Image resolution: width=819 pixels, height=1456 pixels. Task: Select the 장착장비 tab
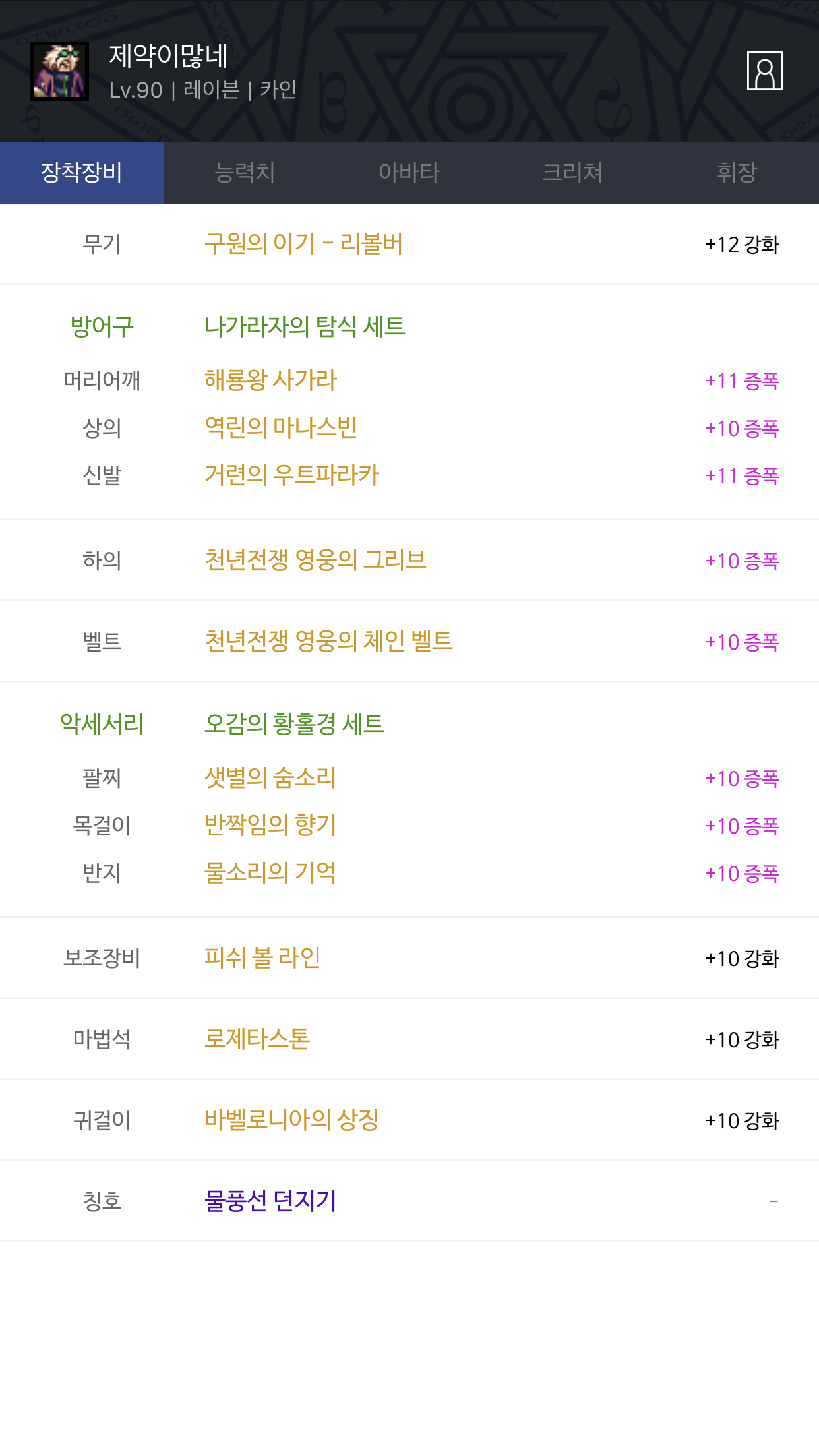pos(82,173)
